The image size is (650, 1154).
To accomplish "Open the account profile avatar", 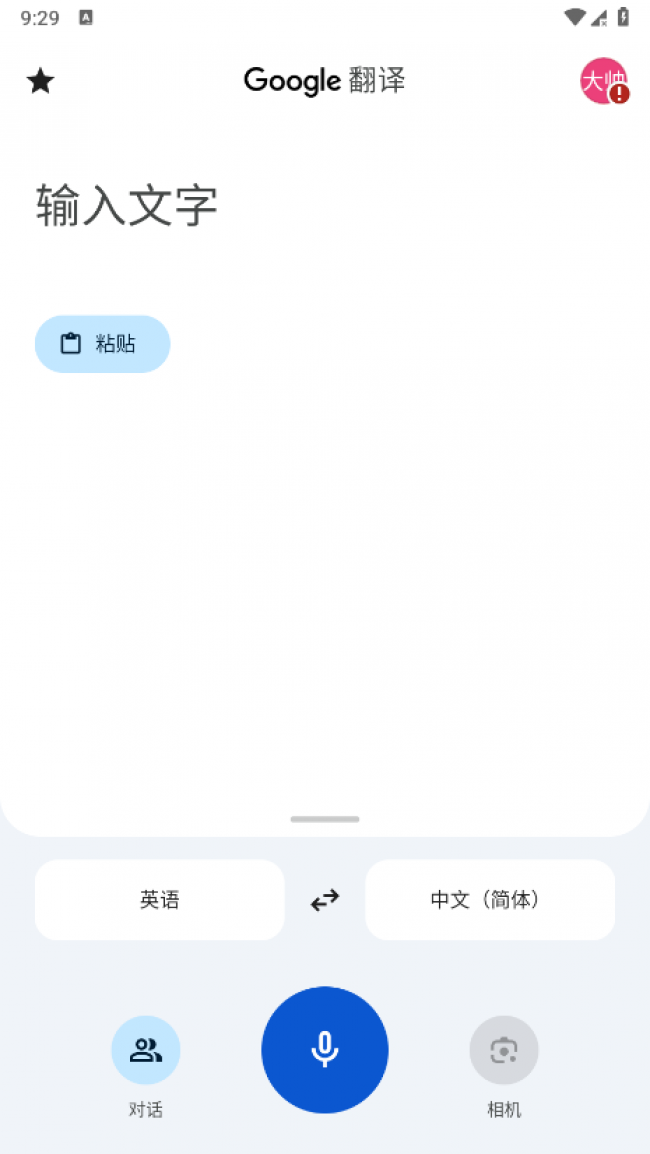I will (604, 81).
